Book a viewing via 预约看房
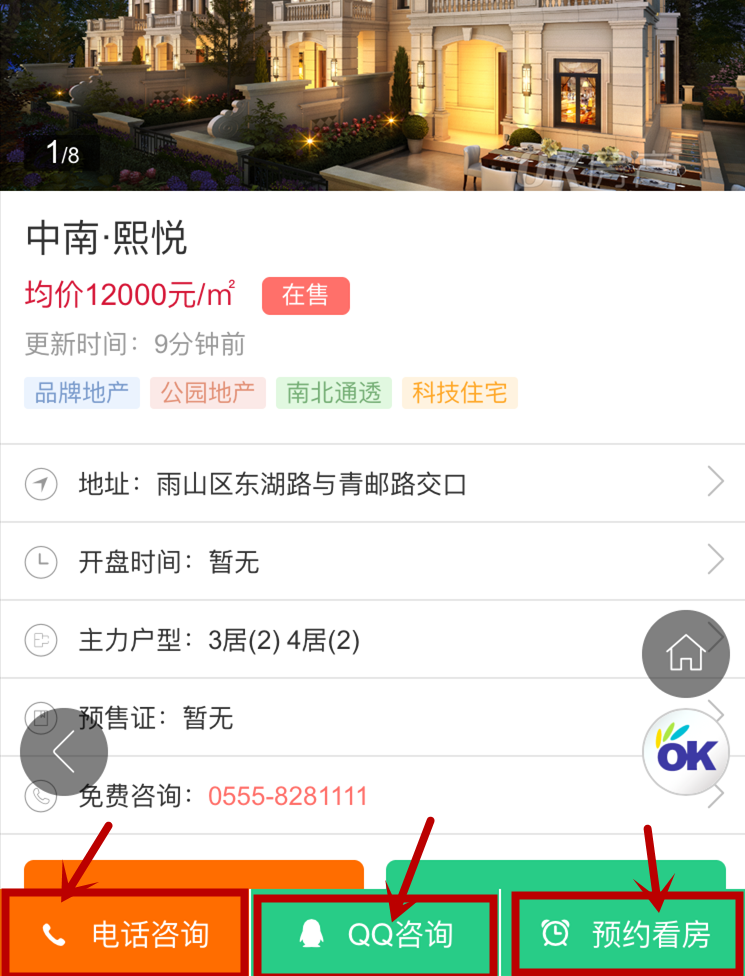This screenshot has height=976, width=745. [626, 934]
